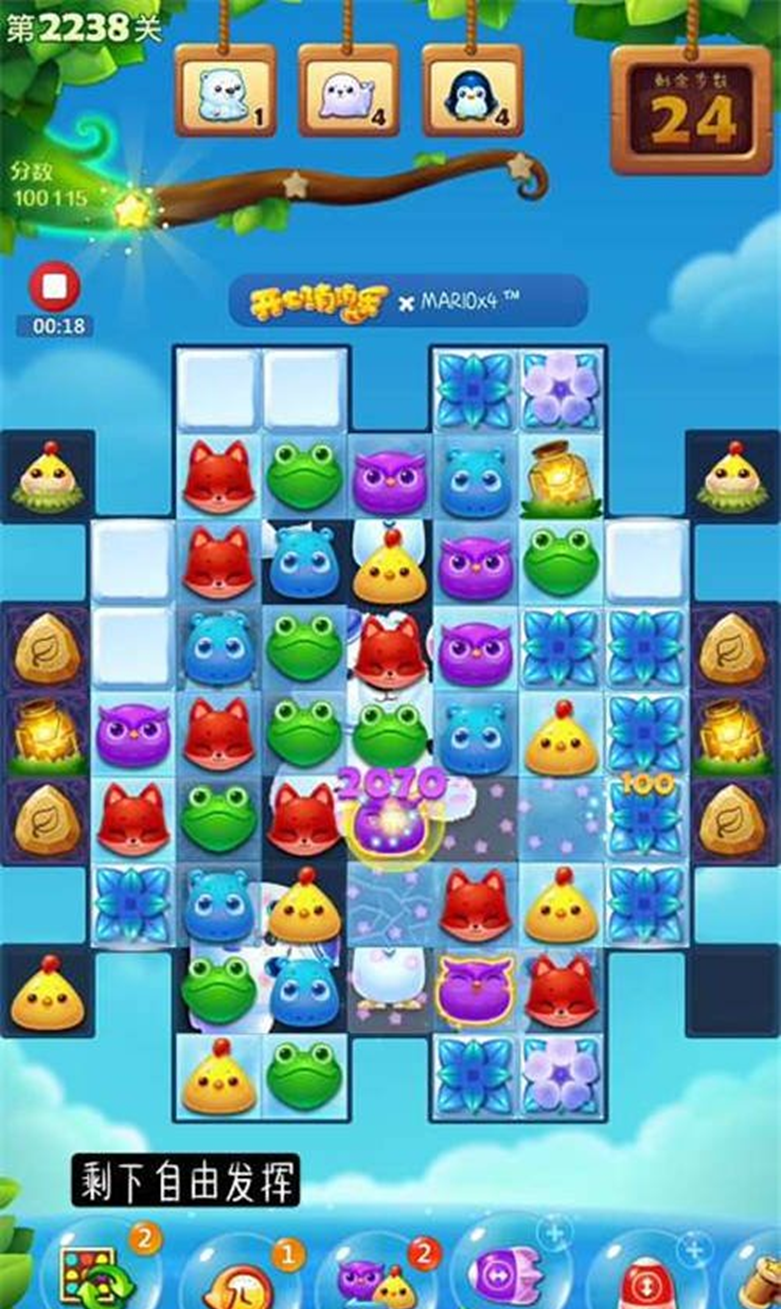Tap the purple owl with golden outline
The image size is (781, 1309).
pyautogui.click(x=476, y=987)
